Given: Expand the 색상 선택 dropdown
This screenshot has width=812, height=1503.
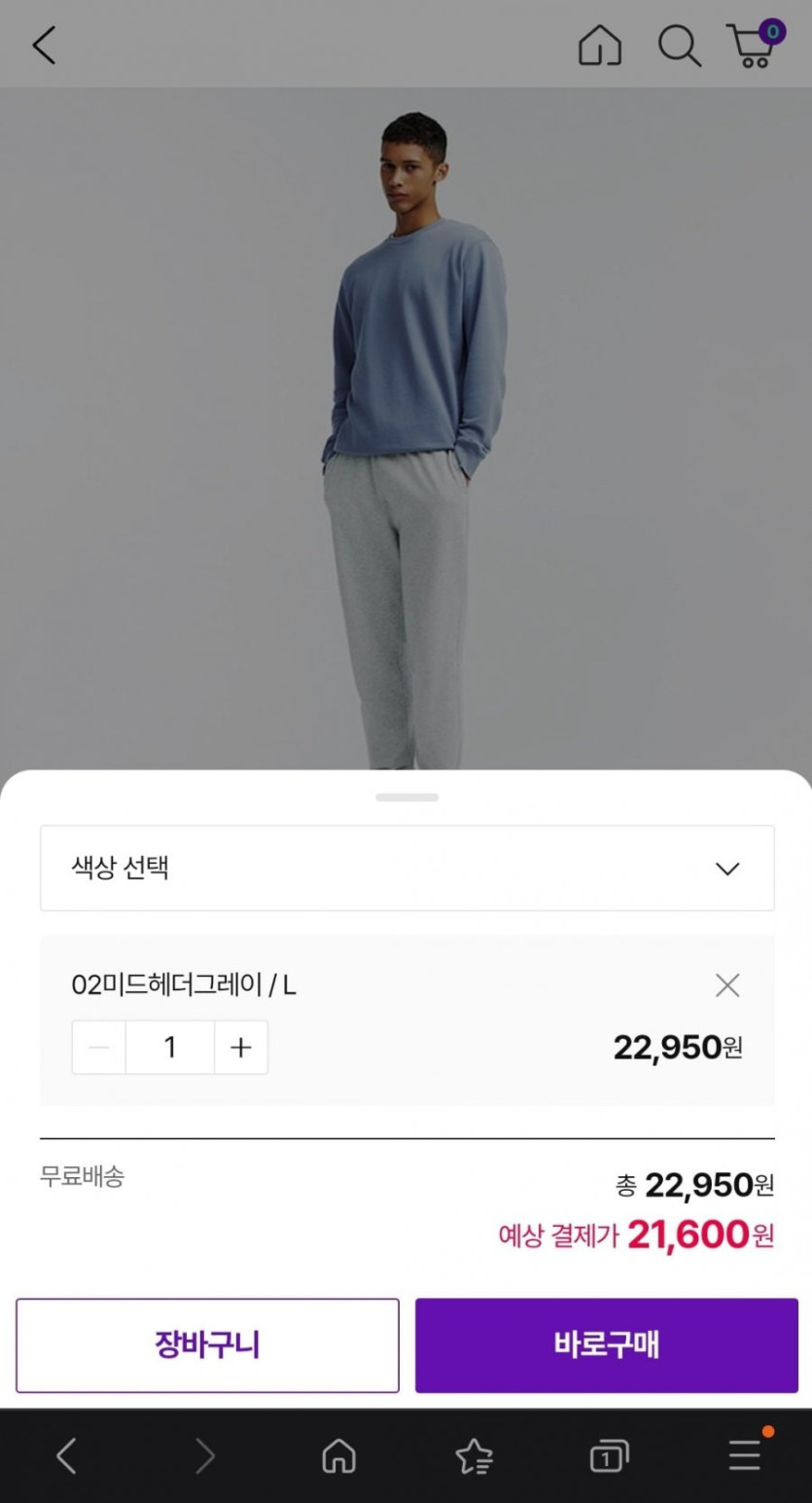Looking at the screenshot, I should pyautogui.click(x=406, y=868).
